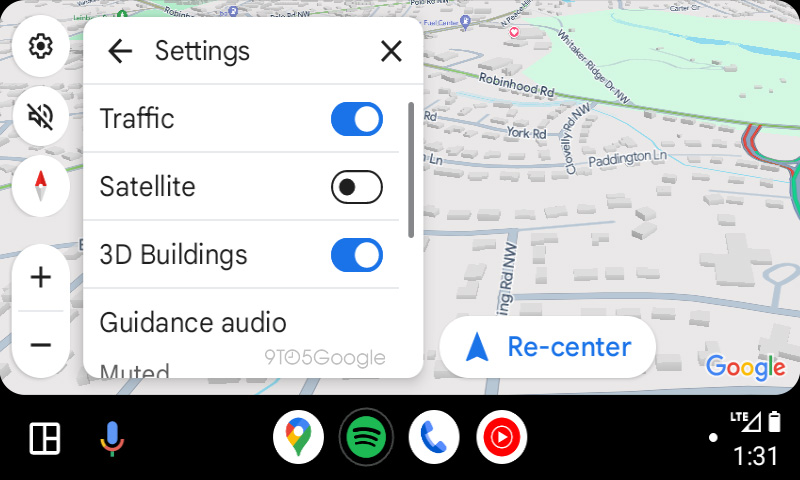Activate the voice assistant microphone
The height and width of the screenshot is (480, 800).
click(111, 438)
